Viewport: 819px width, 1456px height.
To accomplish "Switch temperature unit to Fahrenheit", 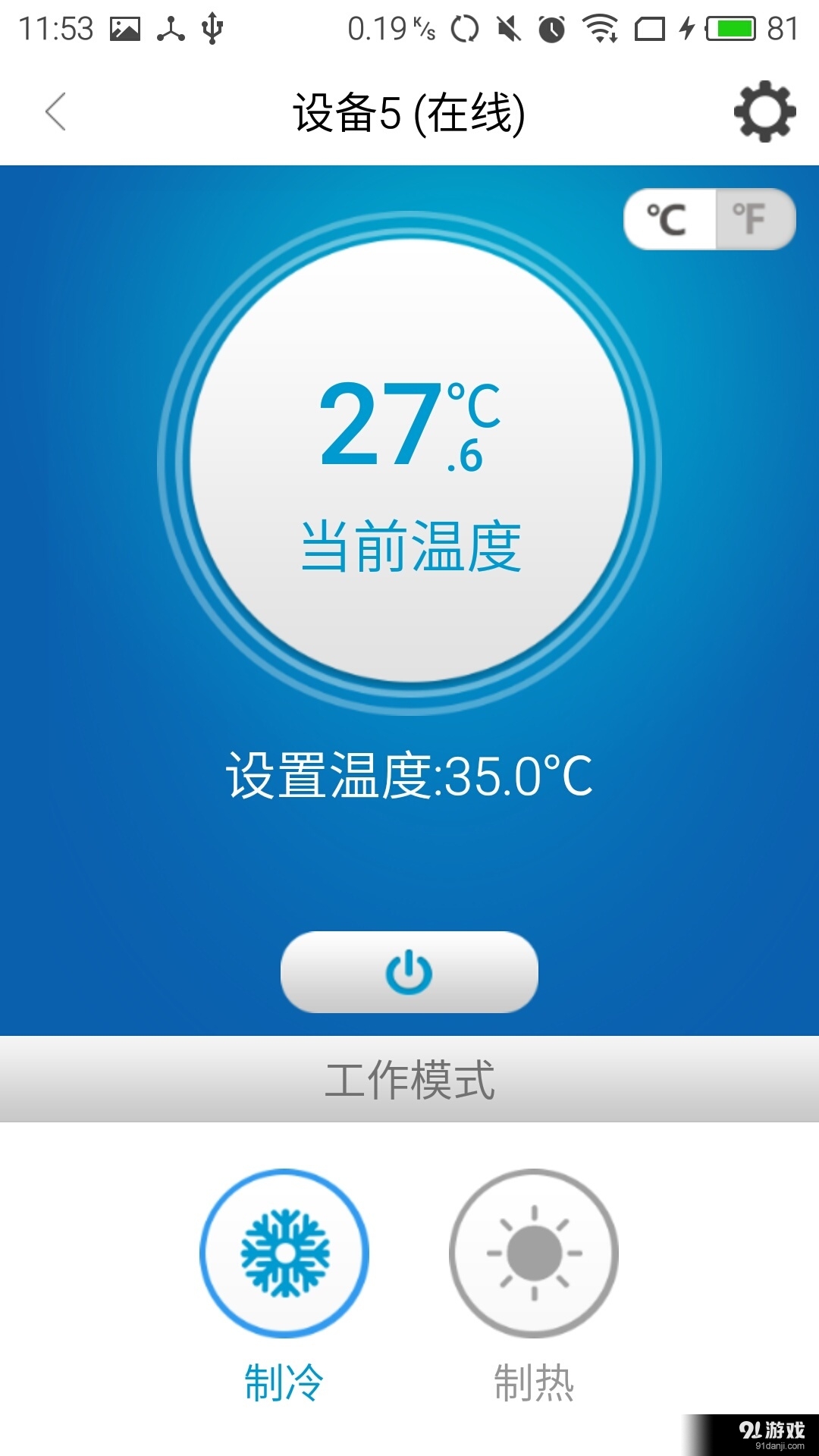I will [749, 218].
